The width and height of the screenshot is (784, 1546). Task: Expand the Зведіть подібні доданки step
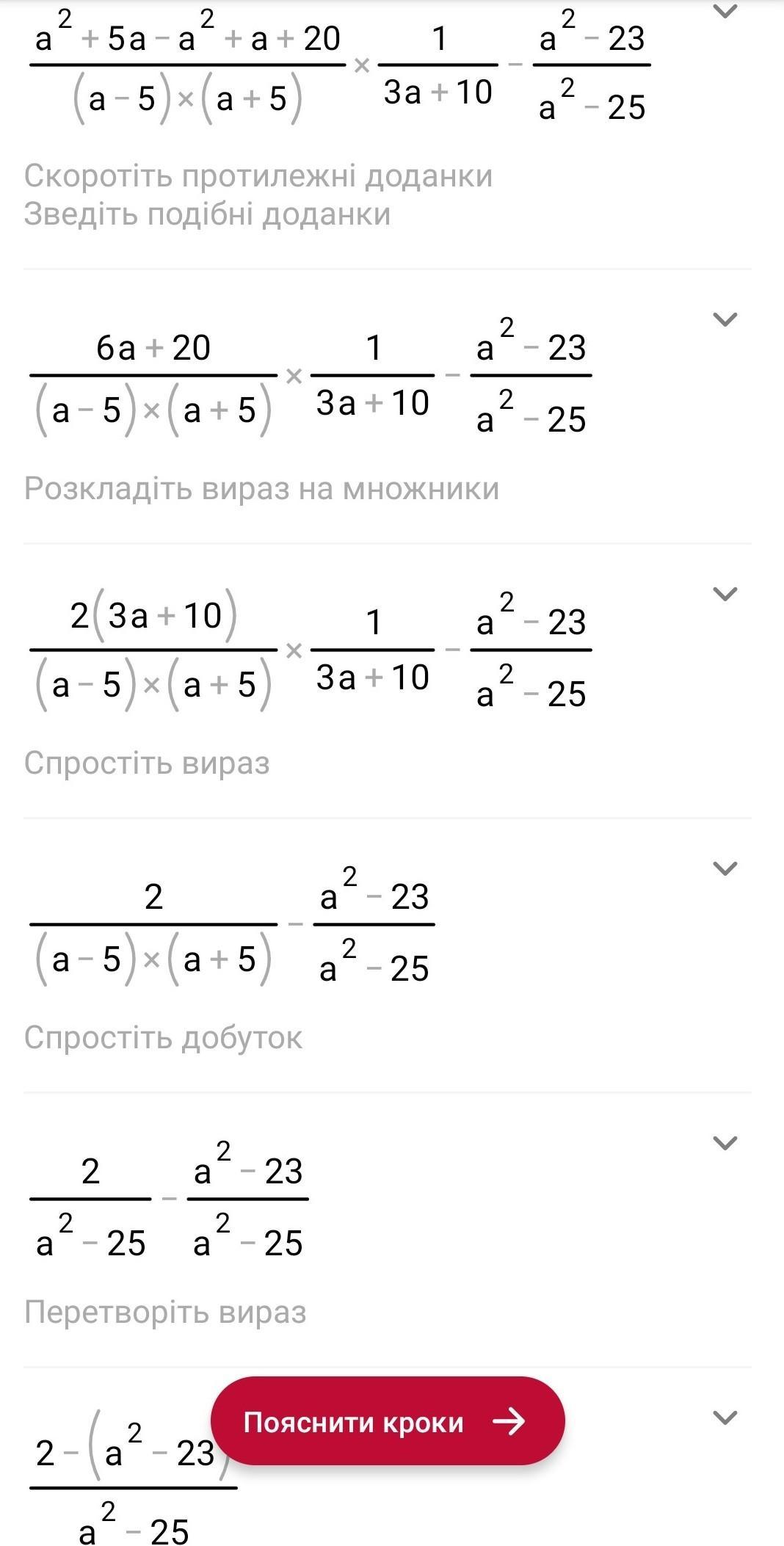(725, 11)
